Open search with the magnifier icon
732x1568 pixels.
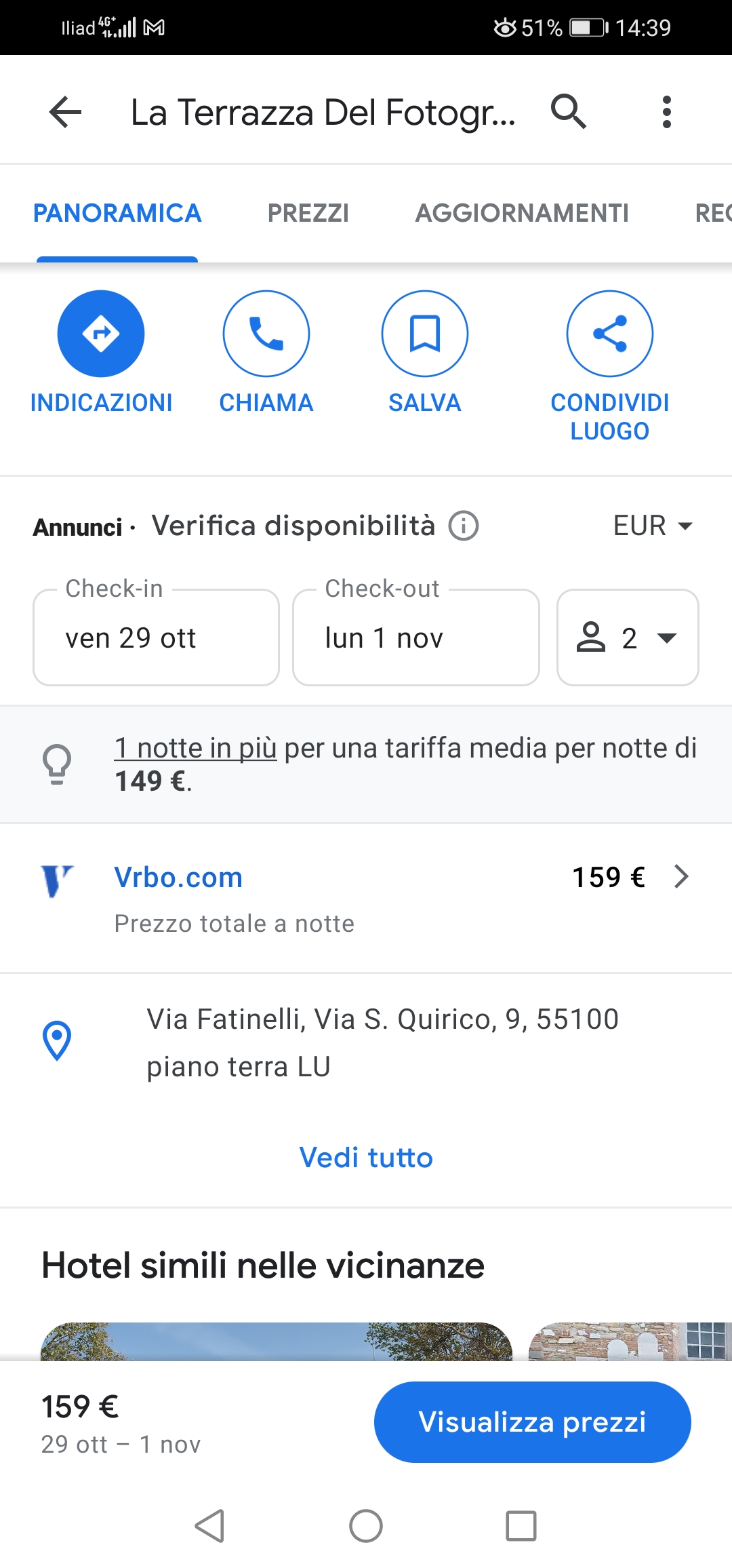point(568,112)
